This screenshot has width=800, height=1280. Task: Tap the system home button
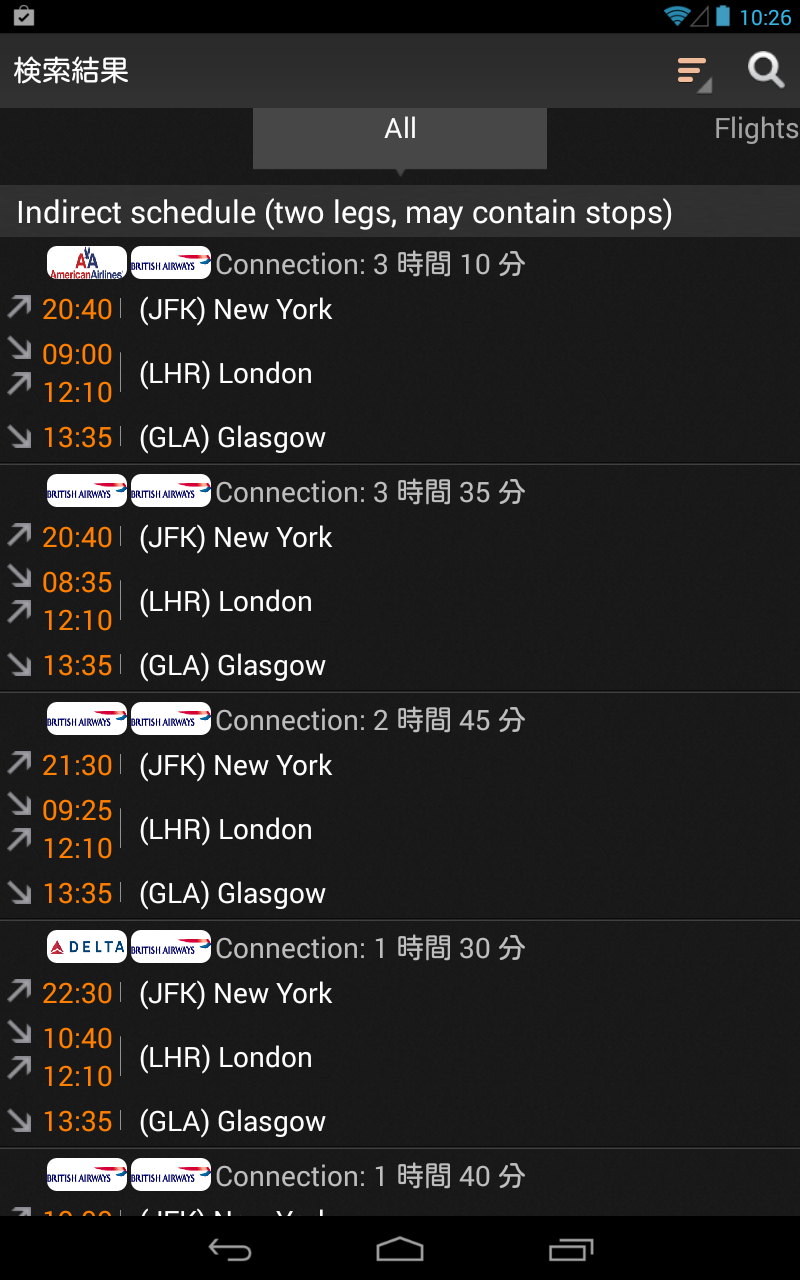400,1249
